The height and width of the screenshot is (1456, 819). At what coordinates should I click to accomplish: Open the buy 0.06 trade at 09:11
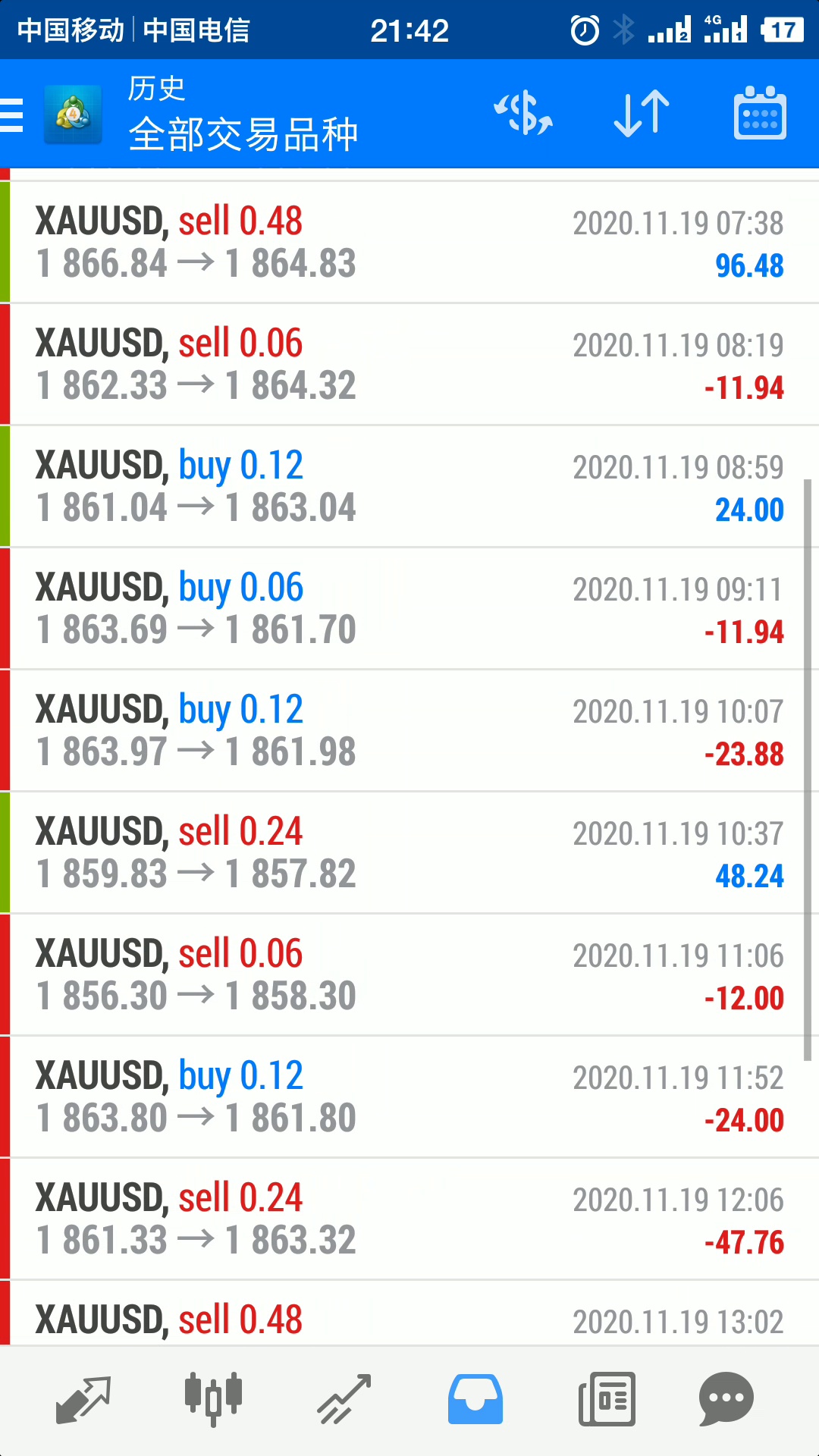pyautogui.click(x=409, y=609)
